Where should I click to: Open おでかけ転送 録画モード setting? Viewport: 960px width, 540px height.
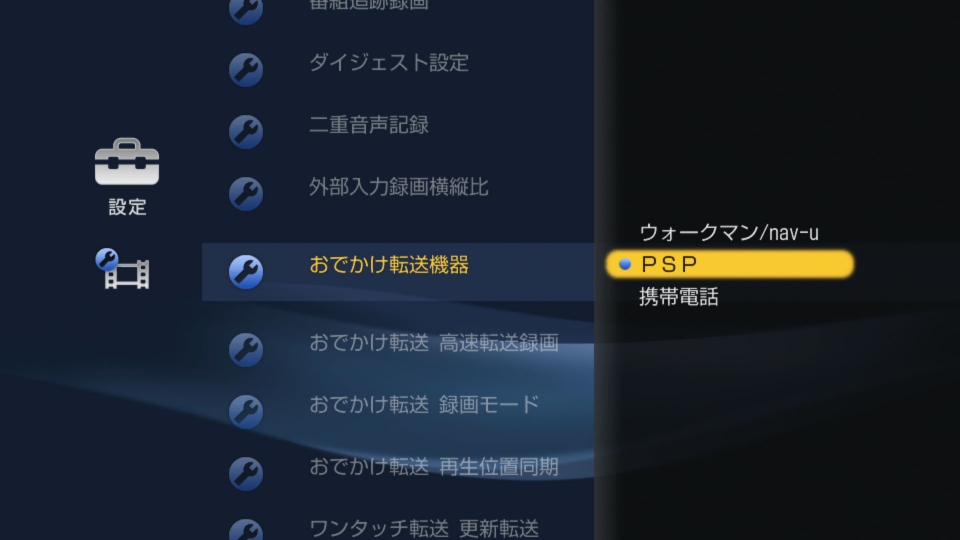[423, 405]
